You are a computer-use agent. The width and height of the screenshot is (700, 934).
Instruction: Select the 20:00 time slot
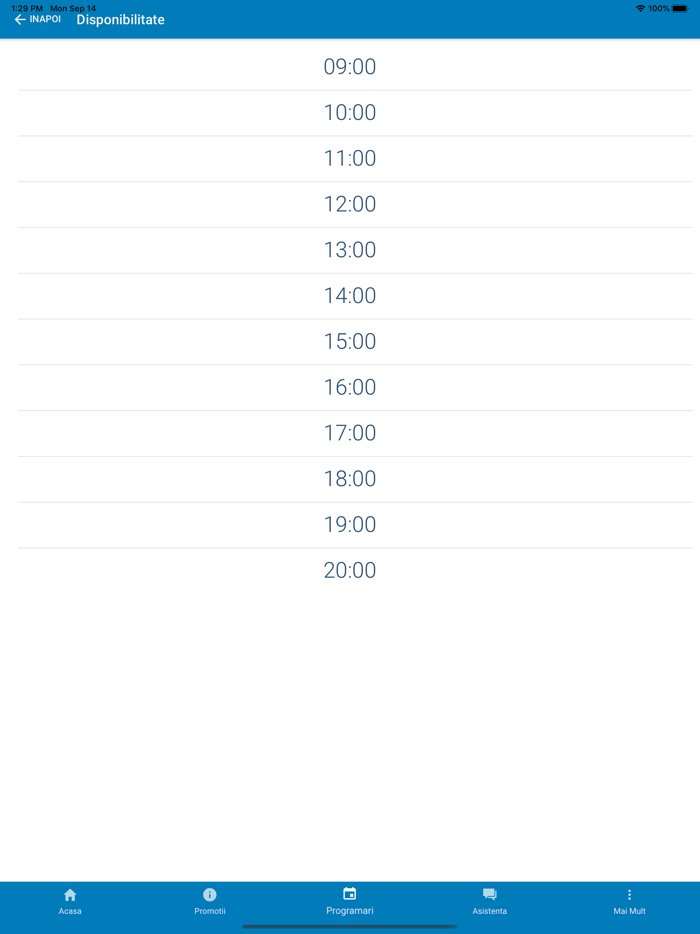[x=350, y=571]
